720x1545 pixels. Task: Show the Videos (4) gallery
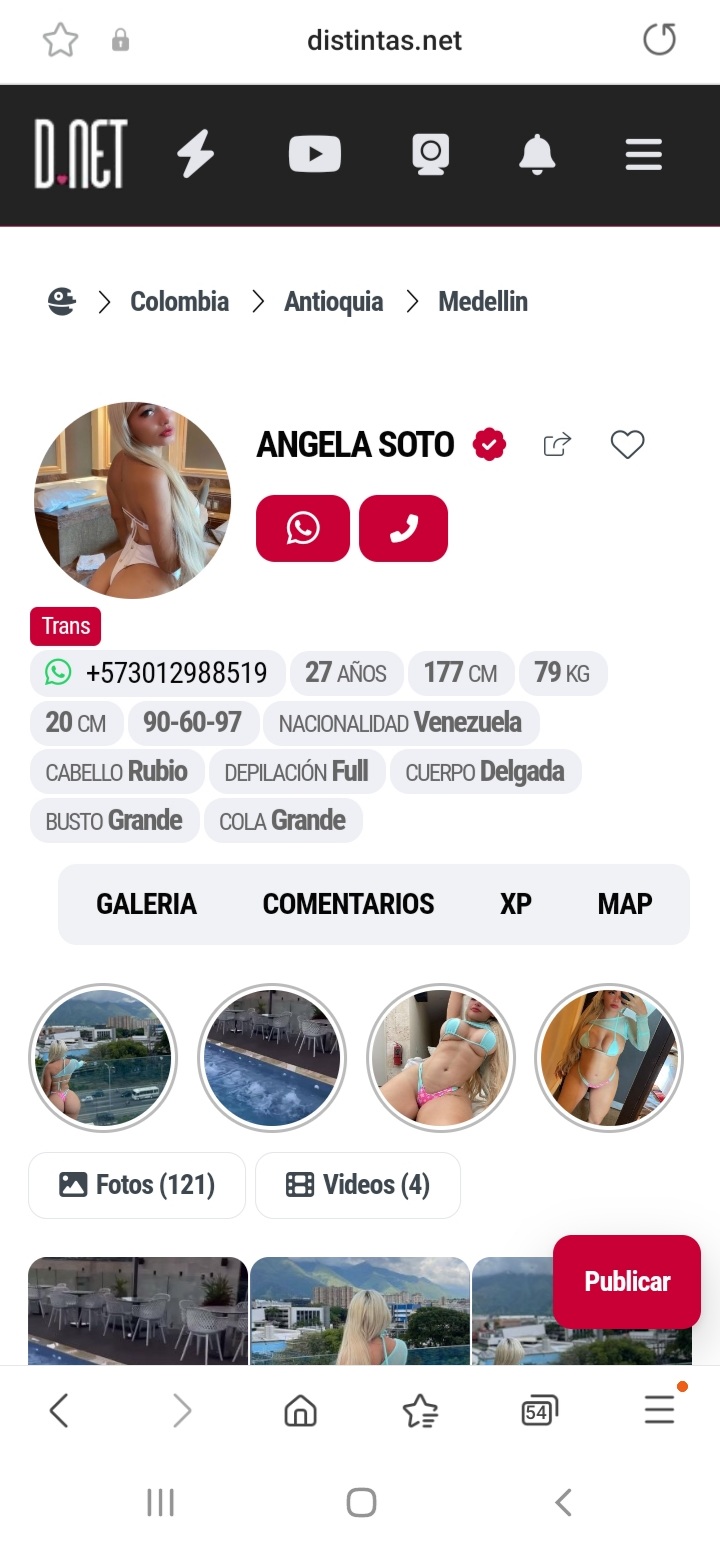[358, 1185]
